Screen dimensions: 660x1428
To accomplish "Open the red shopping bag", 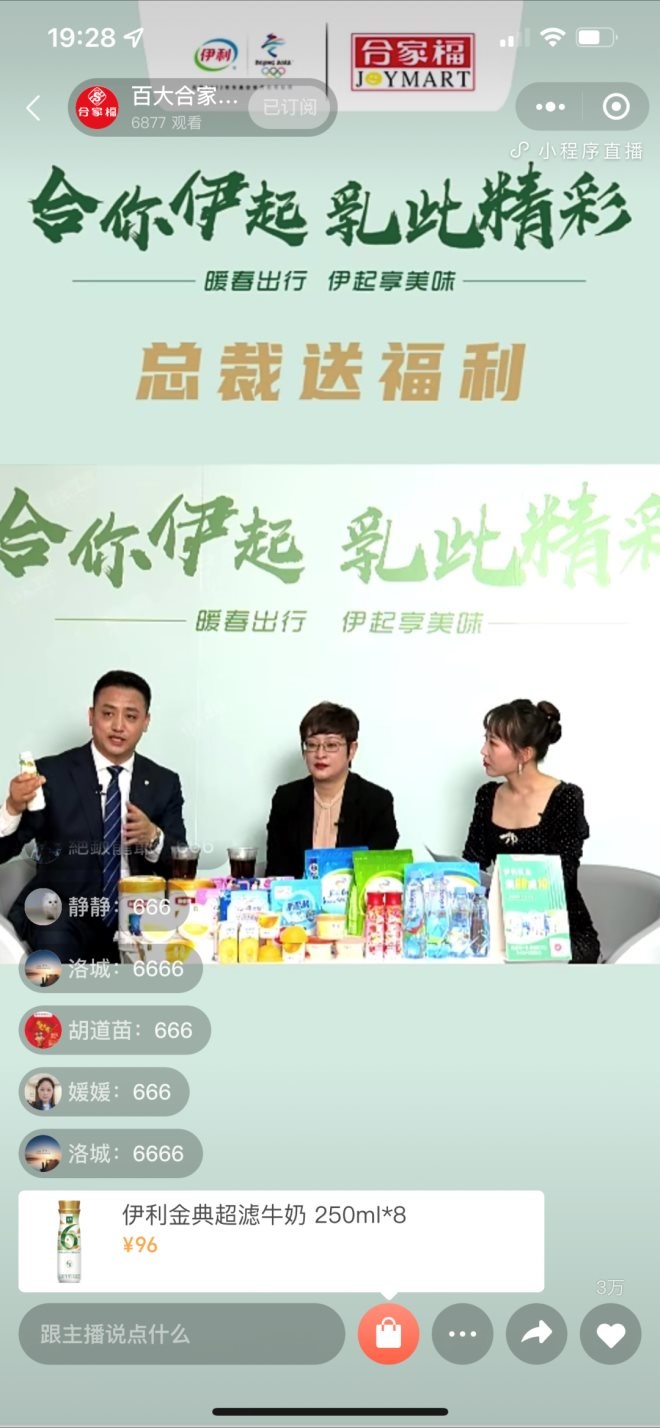I will (x=389, y=1334).
